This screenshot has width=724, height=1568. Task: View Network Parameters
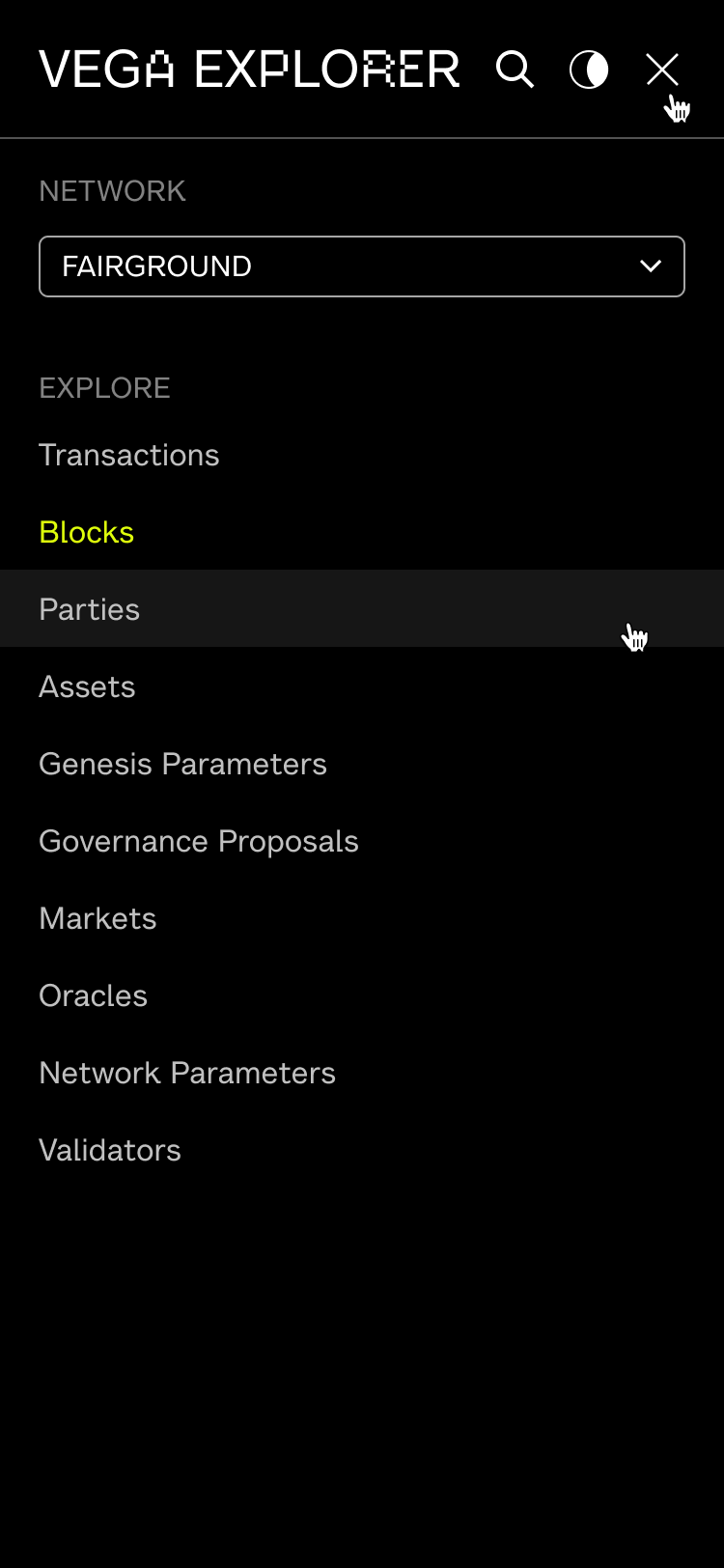[x=187, y=1072]
